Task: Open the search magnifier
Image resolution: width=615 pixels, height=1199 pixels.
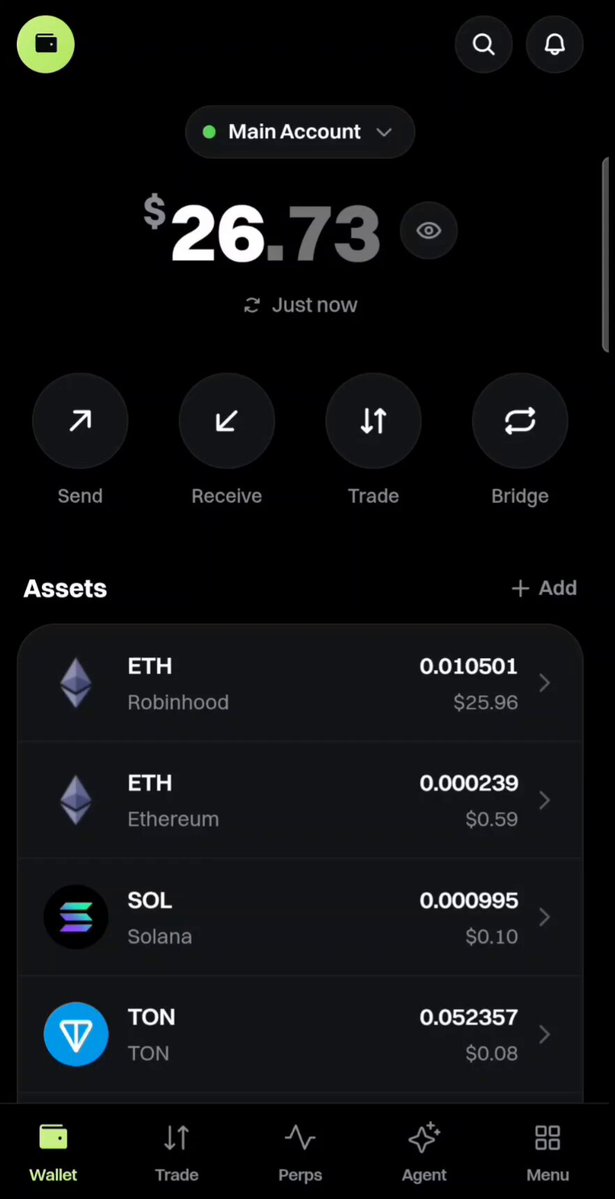Action: 483,44
